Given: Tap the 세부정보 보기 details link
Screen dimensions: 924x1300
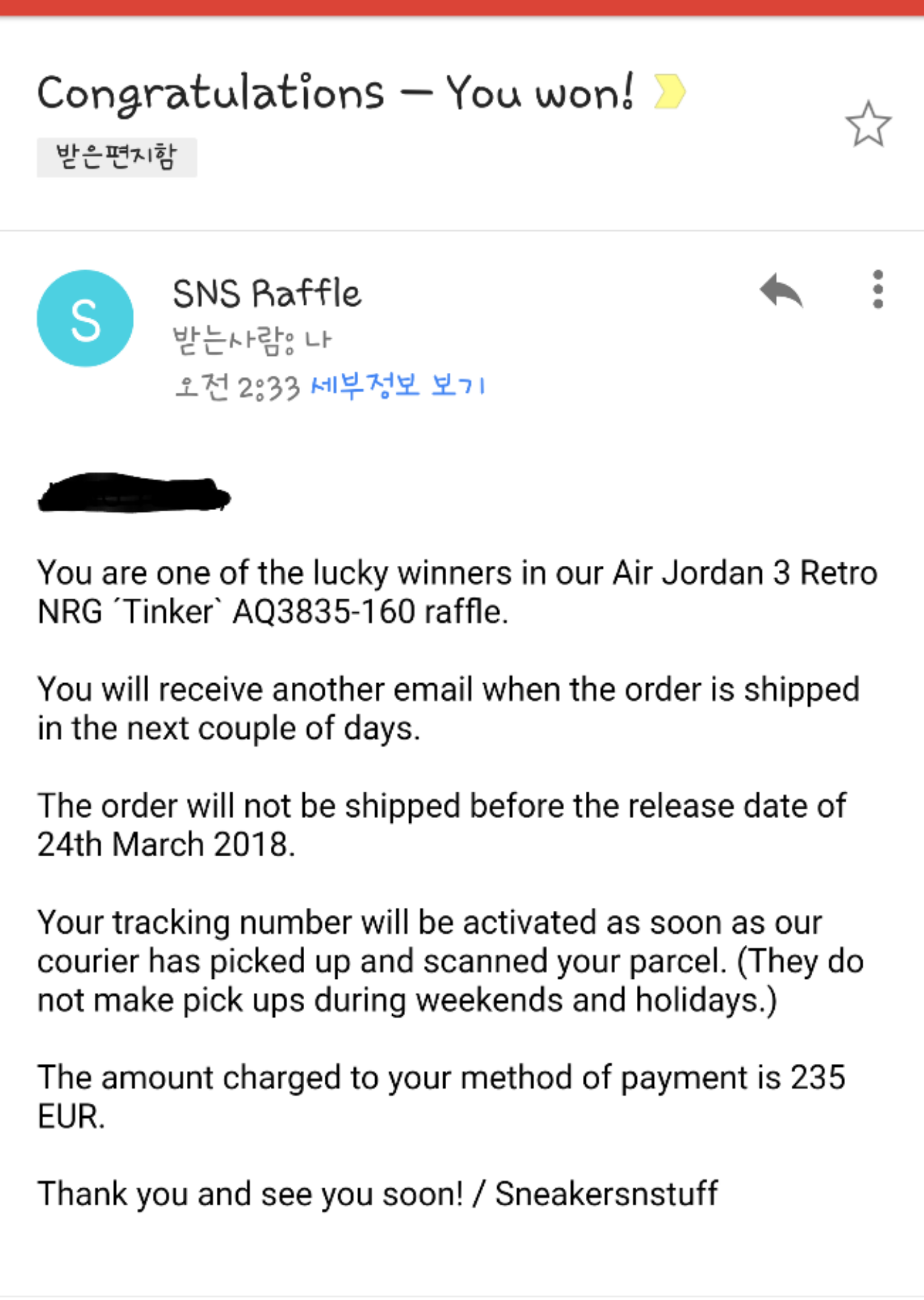Looking at the screenshot, I should coord(398,386).
